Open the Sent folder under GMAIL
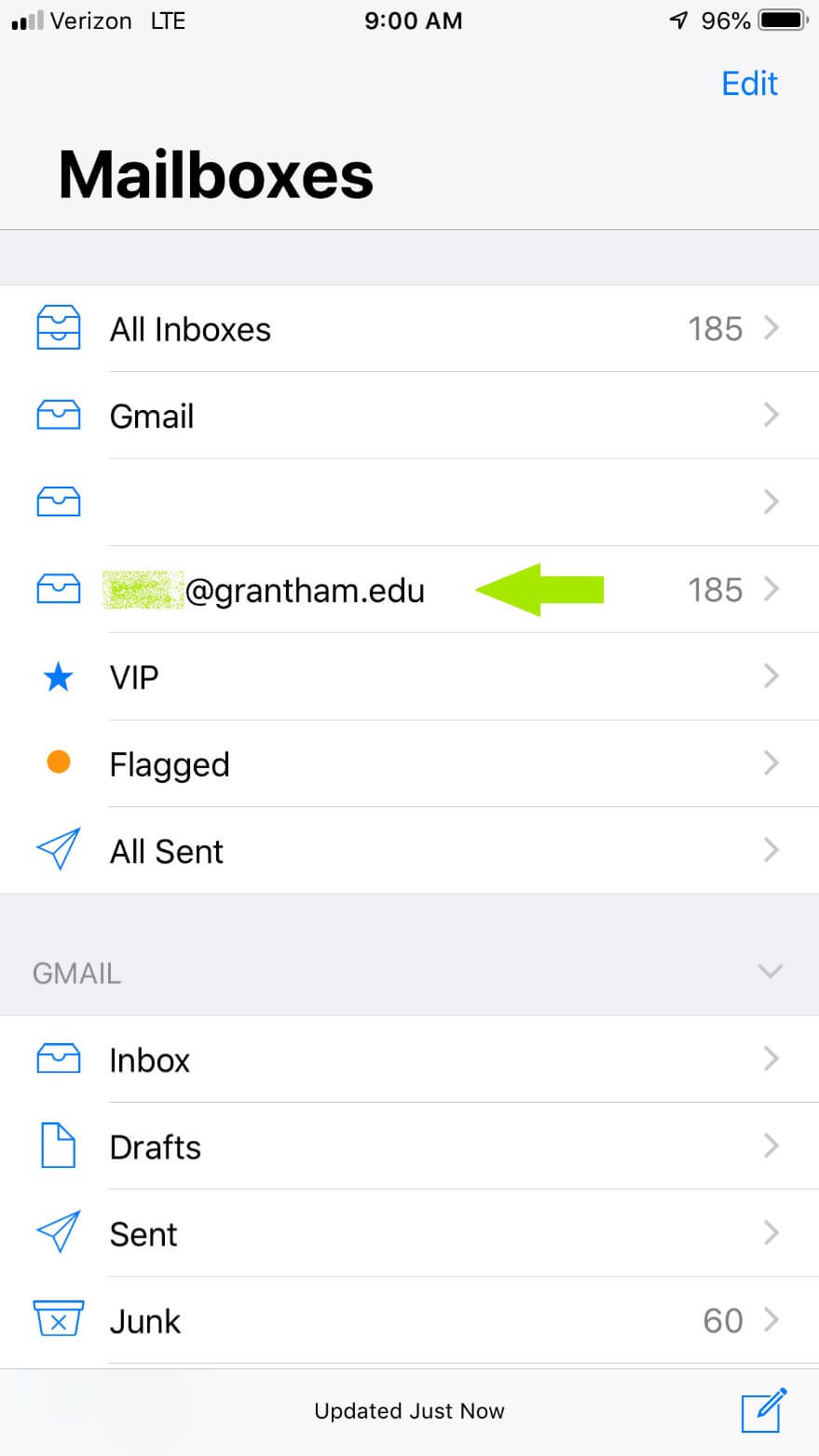Screen dimensions: 819x1456 coord(409,1233)
